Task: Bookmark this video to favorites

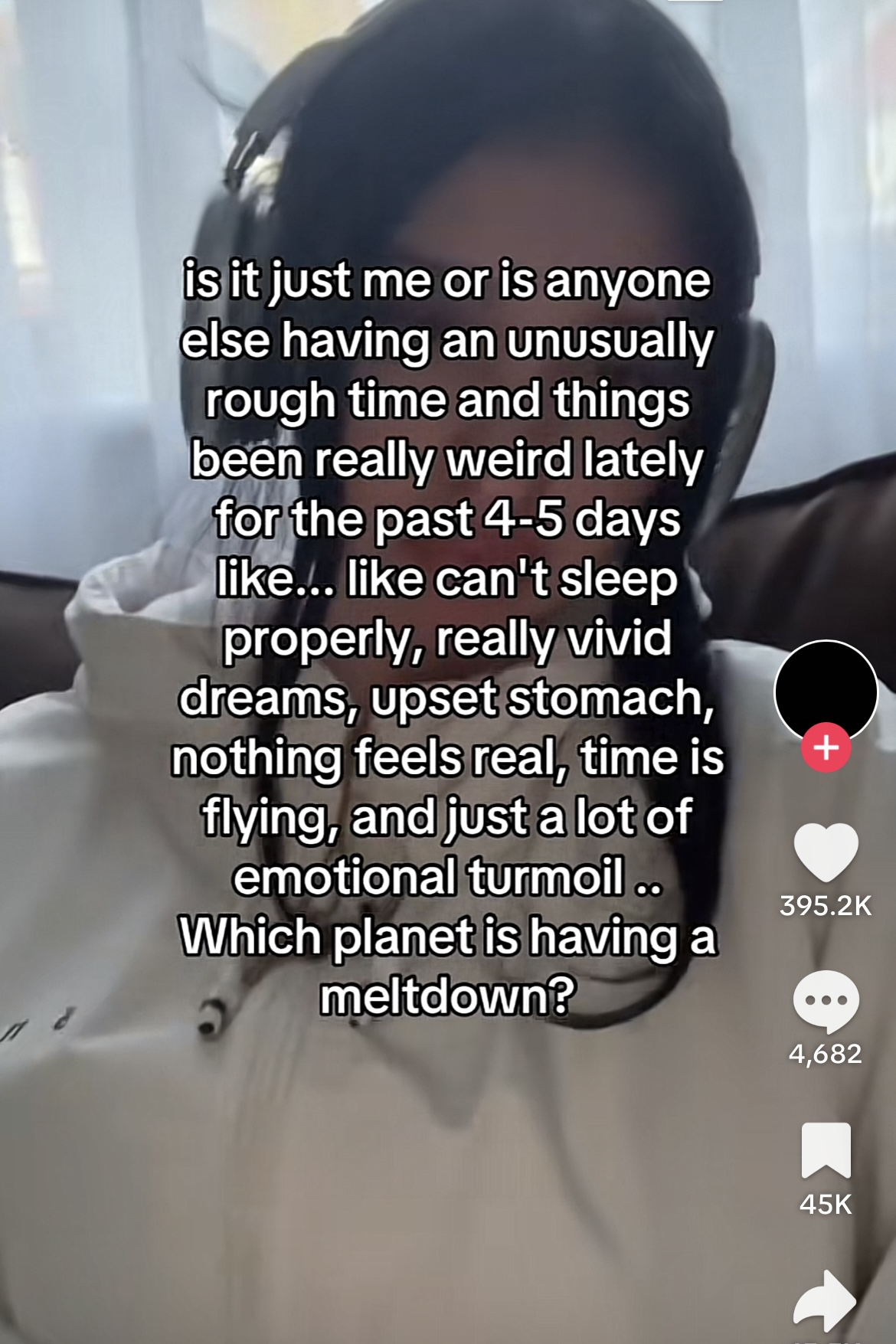Action: [826, 1149]
